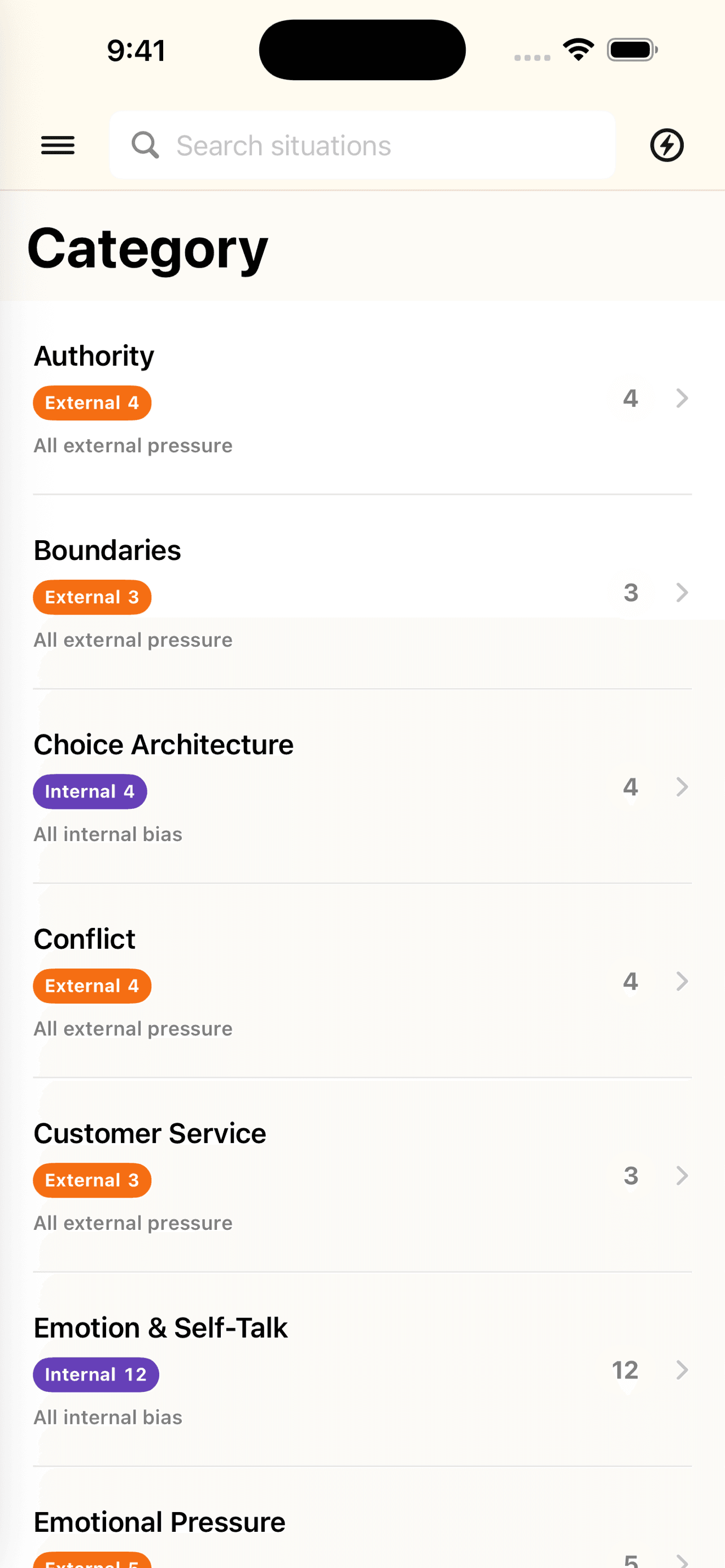Tap the External 3 badge under Customer Service
Viewport: 725px width, 1568px height.
tap(92, 1180)
